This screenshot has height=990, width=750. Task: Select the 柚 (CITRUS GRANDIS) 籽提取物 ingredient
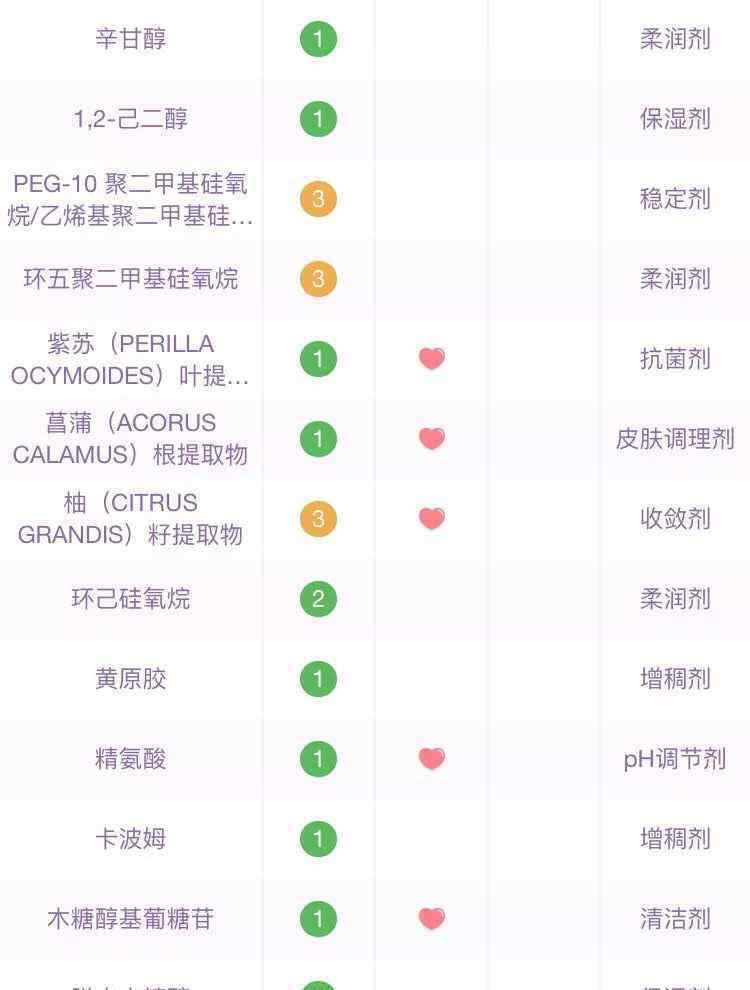pos(130,519)
